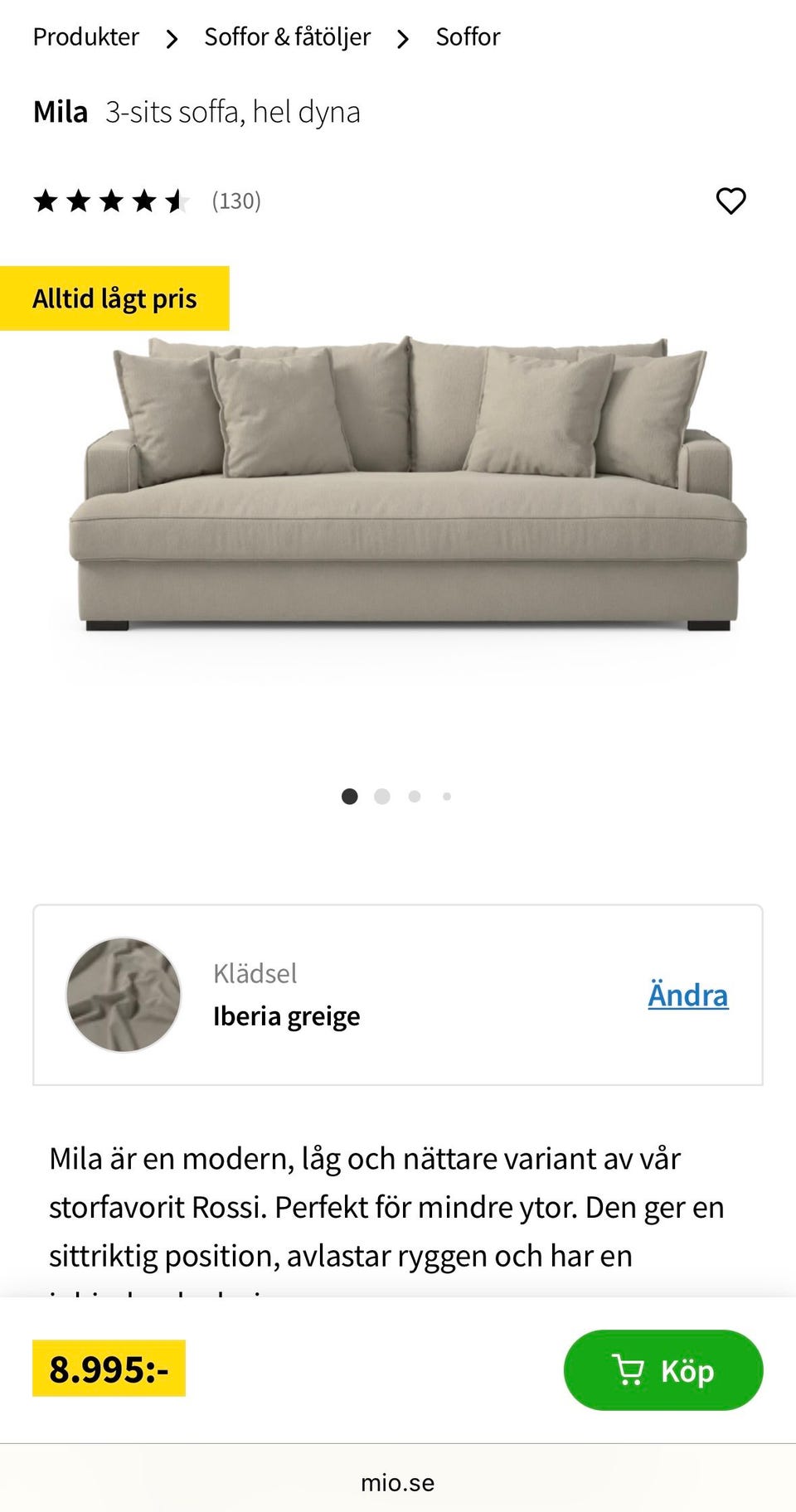Select the fourth carousel dot

(x=446, y=797)
